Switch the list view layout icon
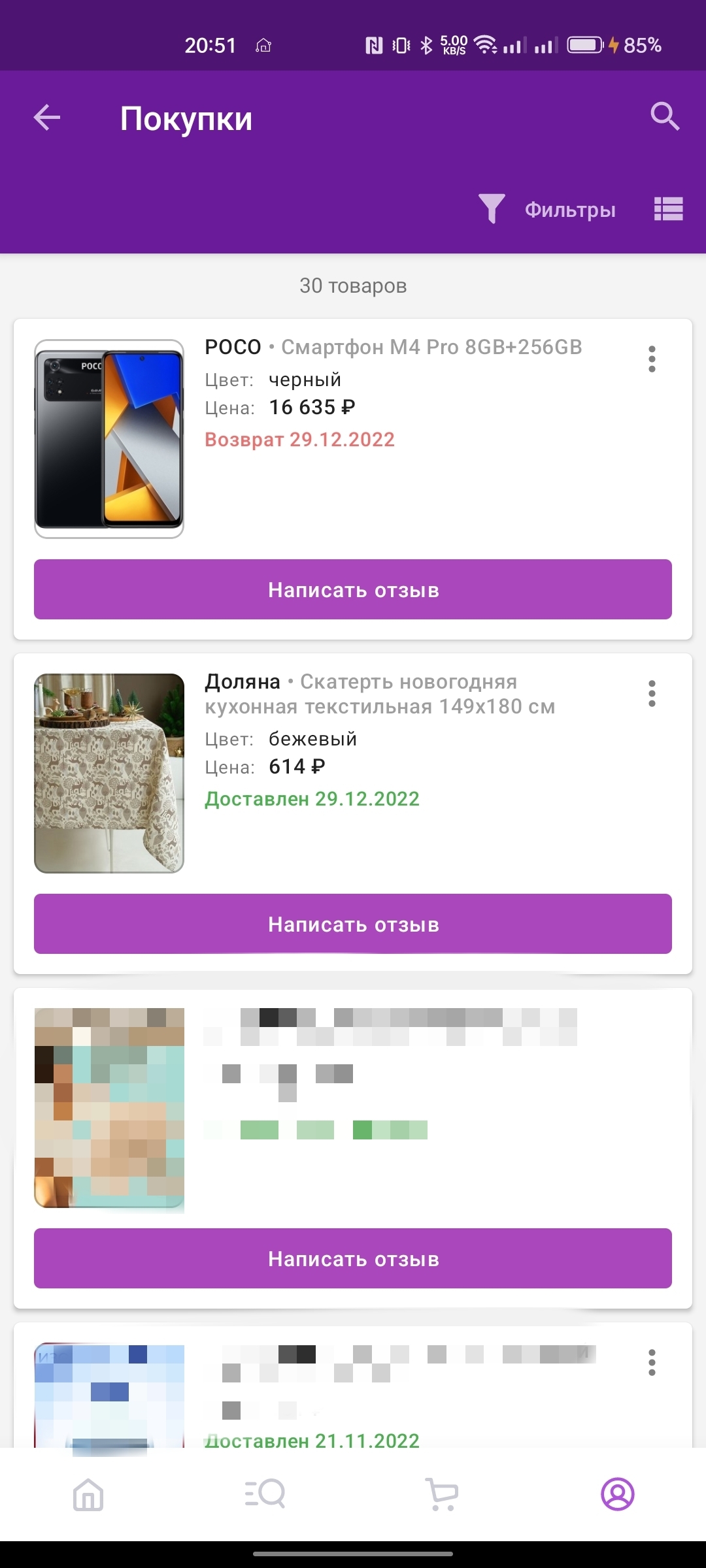The width and height of the screenshot is (706, 1568). click(x=669, y=209)
